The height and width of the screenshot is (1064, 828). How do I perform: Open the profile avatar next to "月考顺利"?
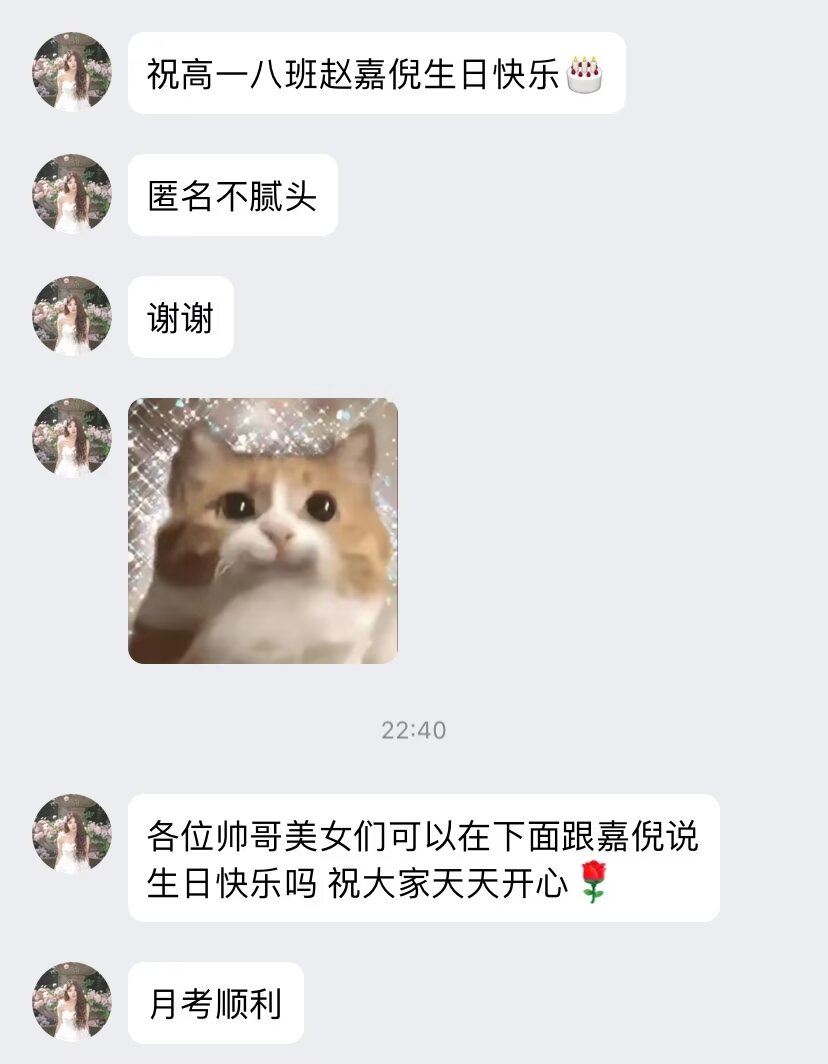[x=72, y=1002]
